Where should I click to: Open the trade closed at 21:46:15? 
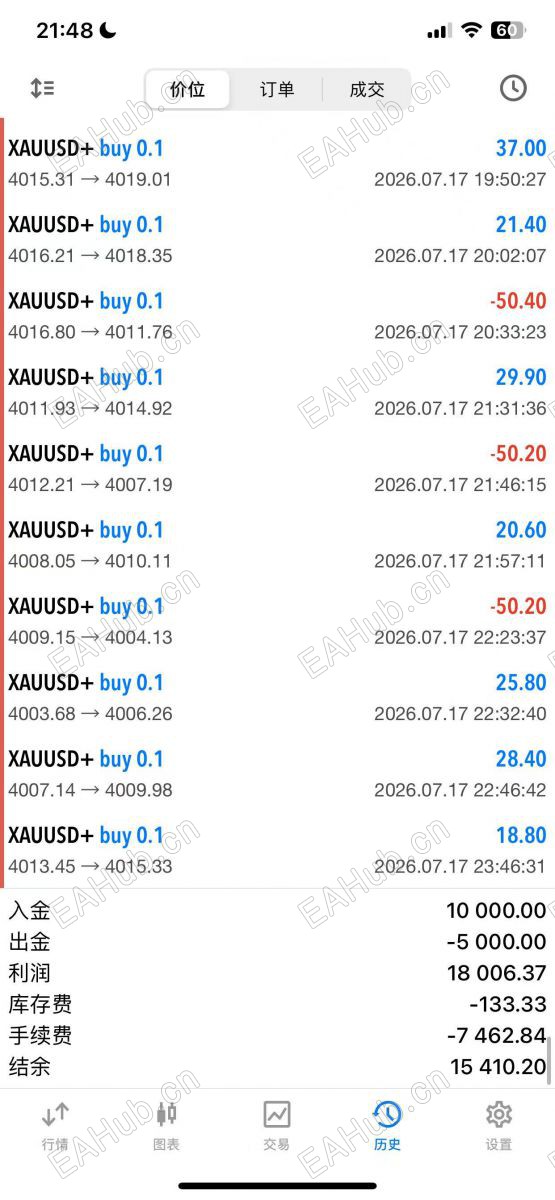(x=277, y=468)
